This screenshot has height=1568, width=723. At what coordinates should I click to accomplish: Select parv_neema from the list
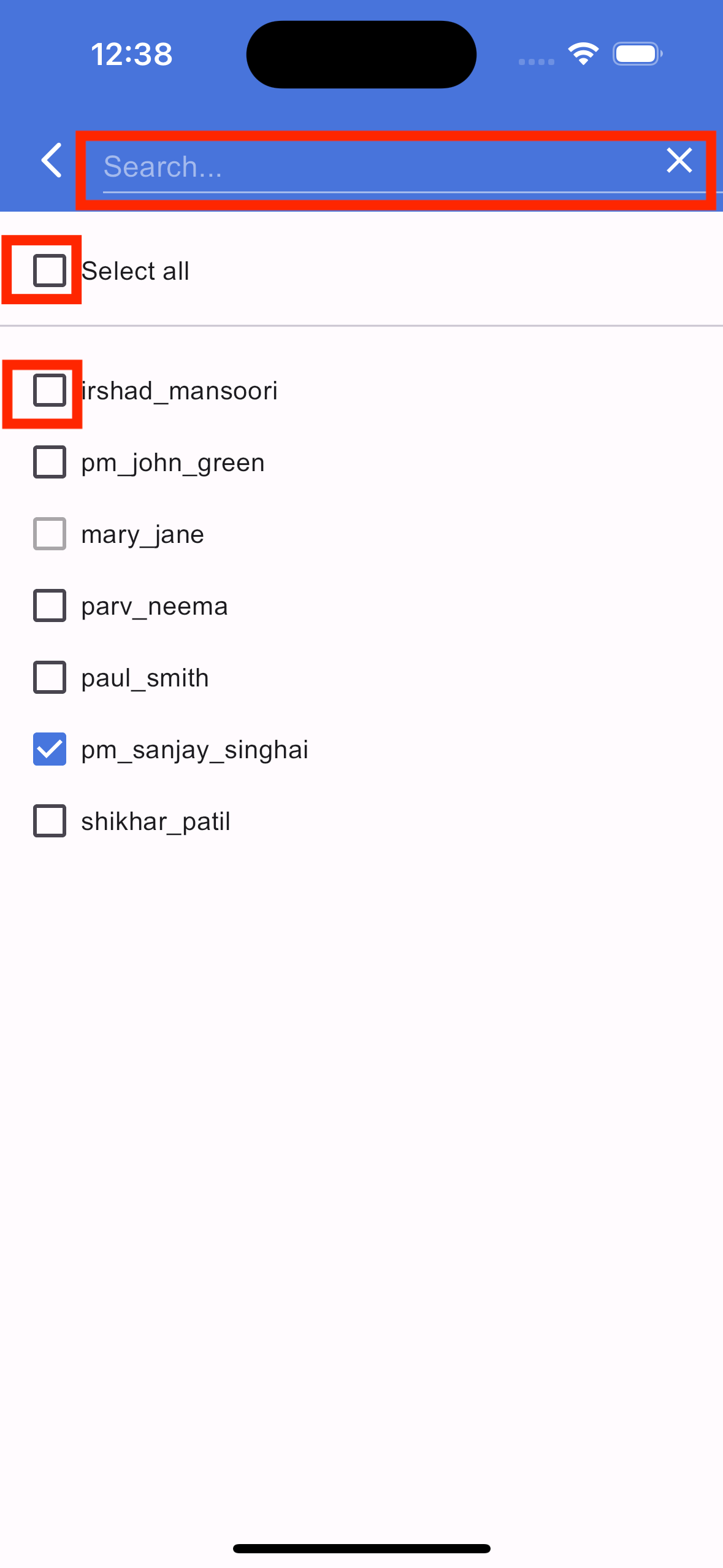50,605
